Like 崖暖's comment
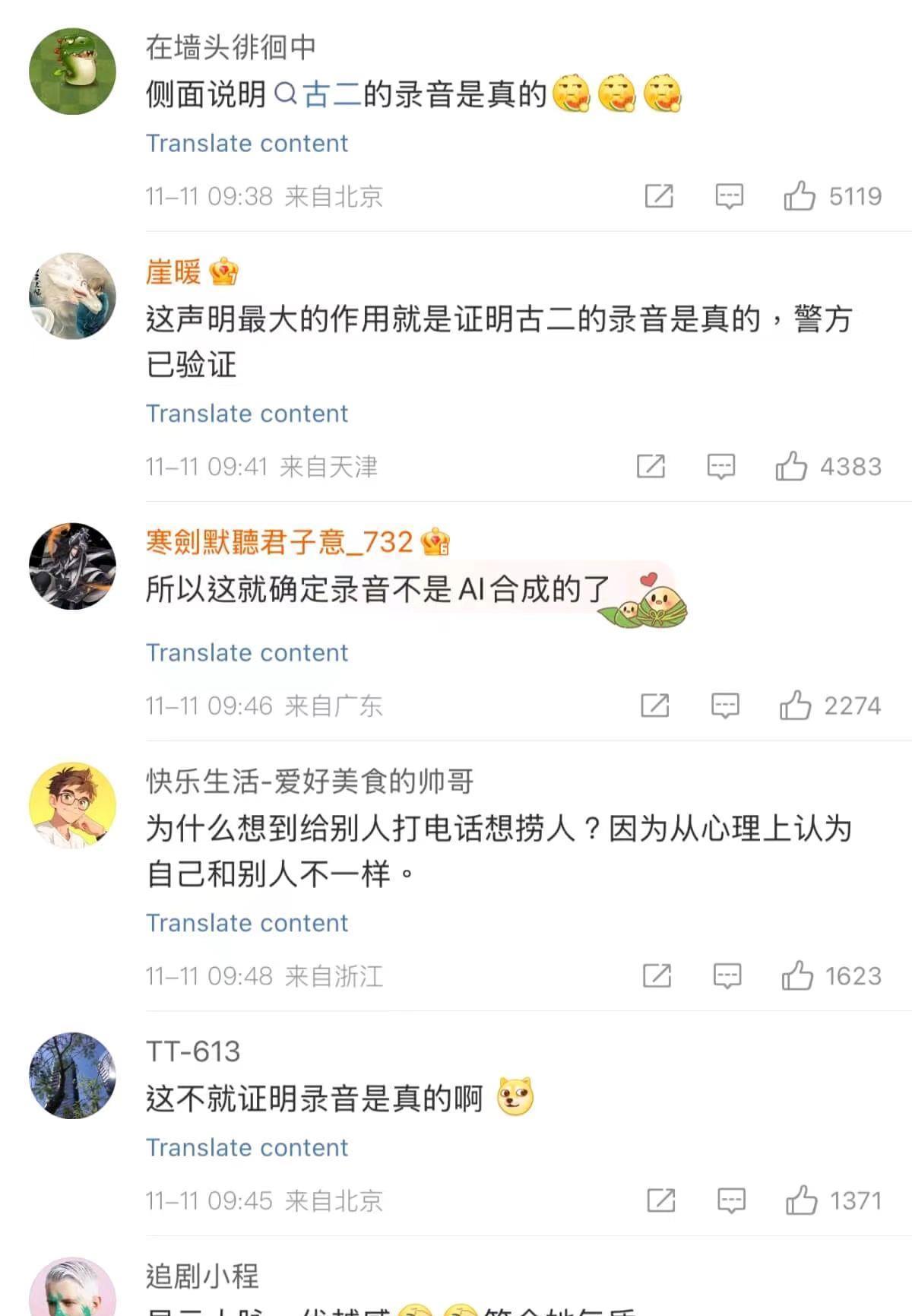The height and width of the screenshot is (1316, 912). click(x=791, y=466)
